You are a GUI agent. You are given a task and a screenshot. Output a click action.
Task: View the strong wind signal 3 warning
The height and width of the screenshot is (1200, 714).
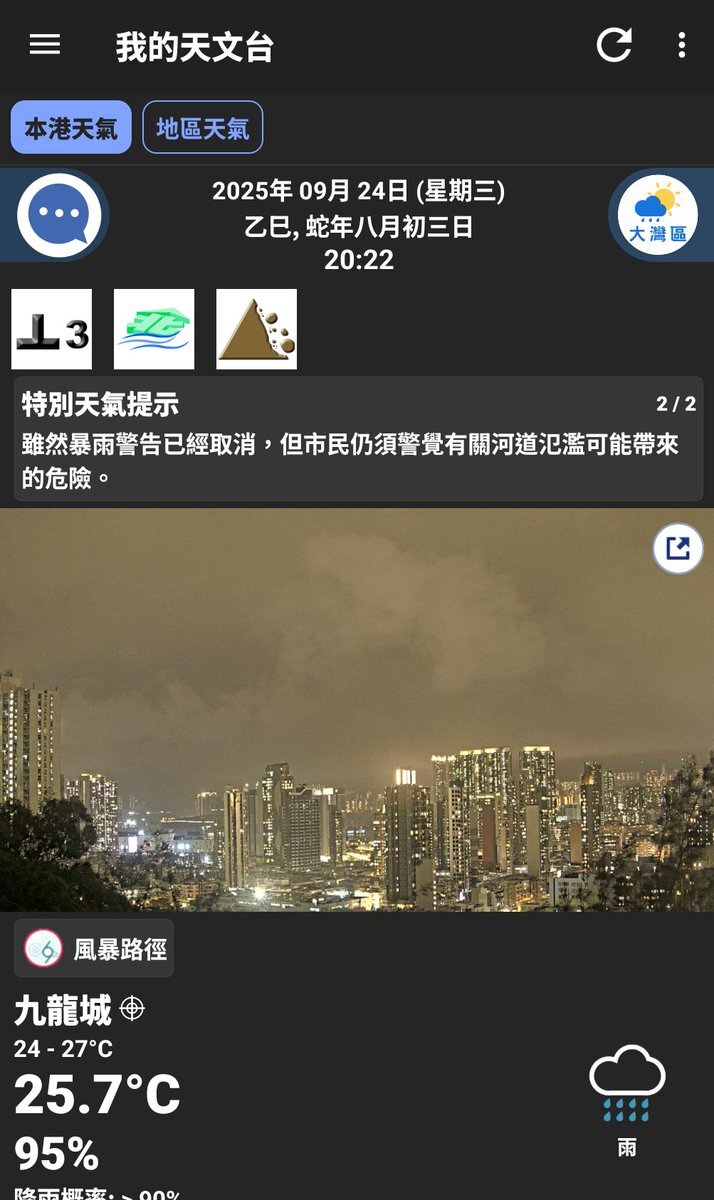(x=52, y=330)
